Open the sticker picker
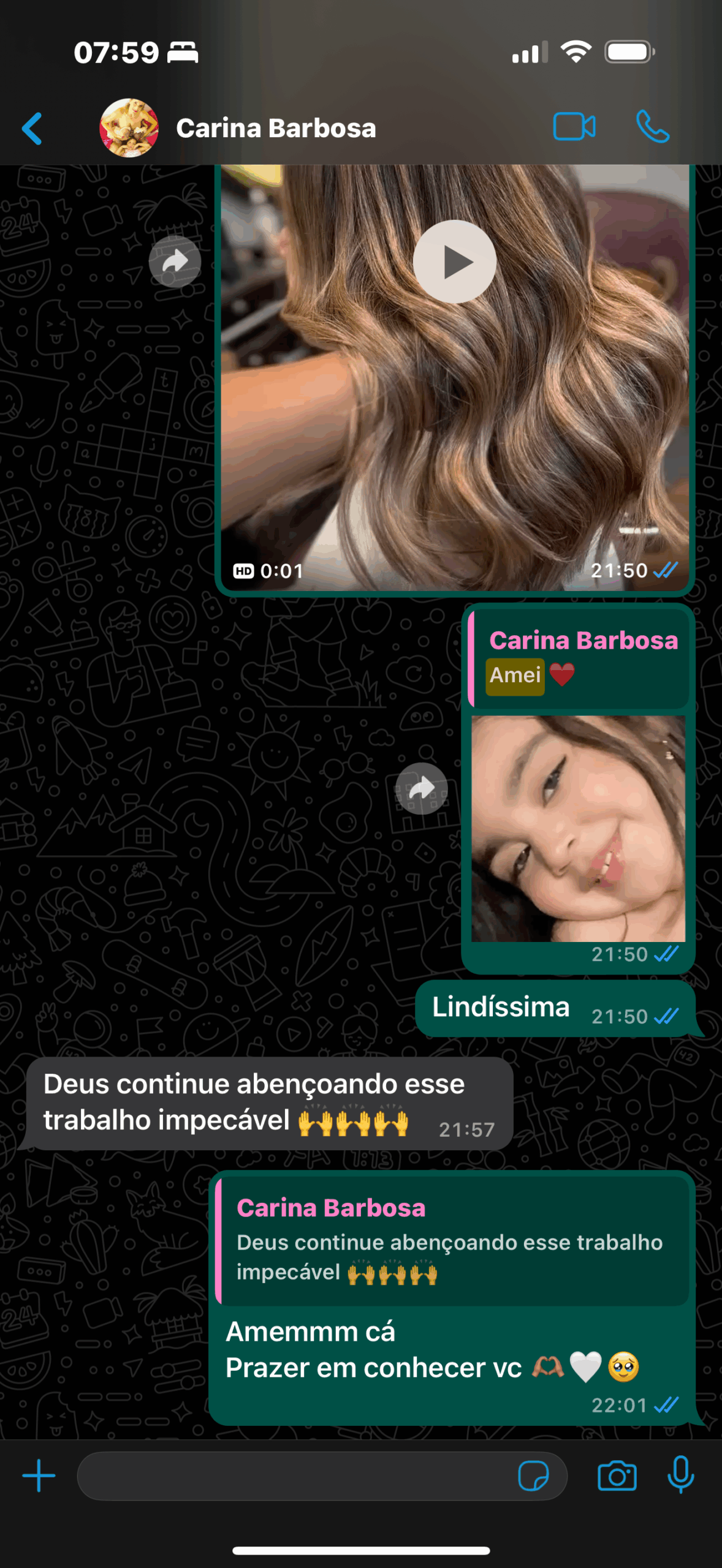The height and width of the screenshot is (1568, 722). point(533,1476)
